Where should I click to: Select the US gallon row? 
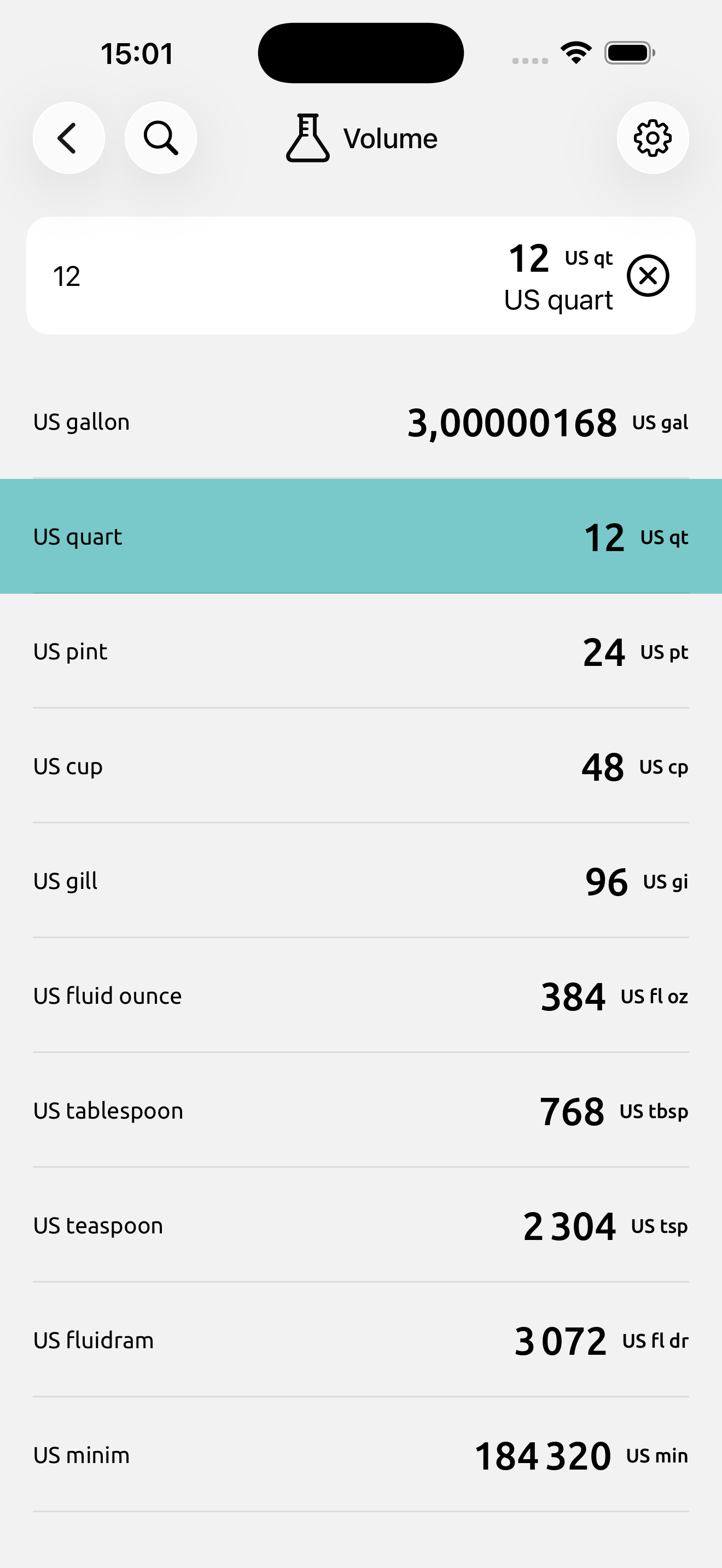(361, 422)
